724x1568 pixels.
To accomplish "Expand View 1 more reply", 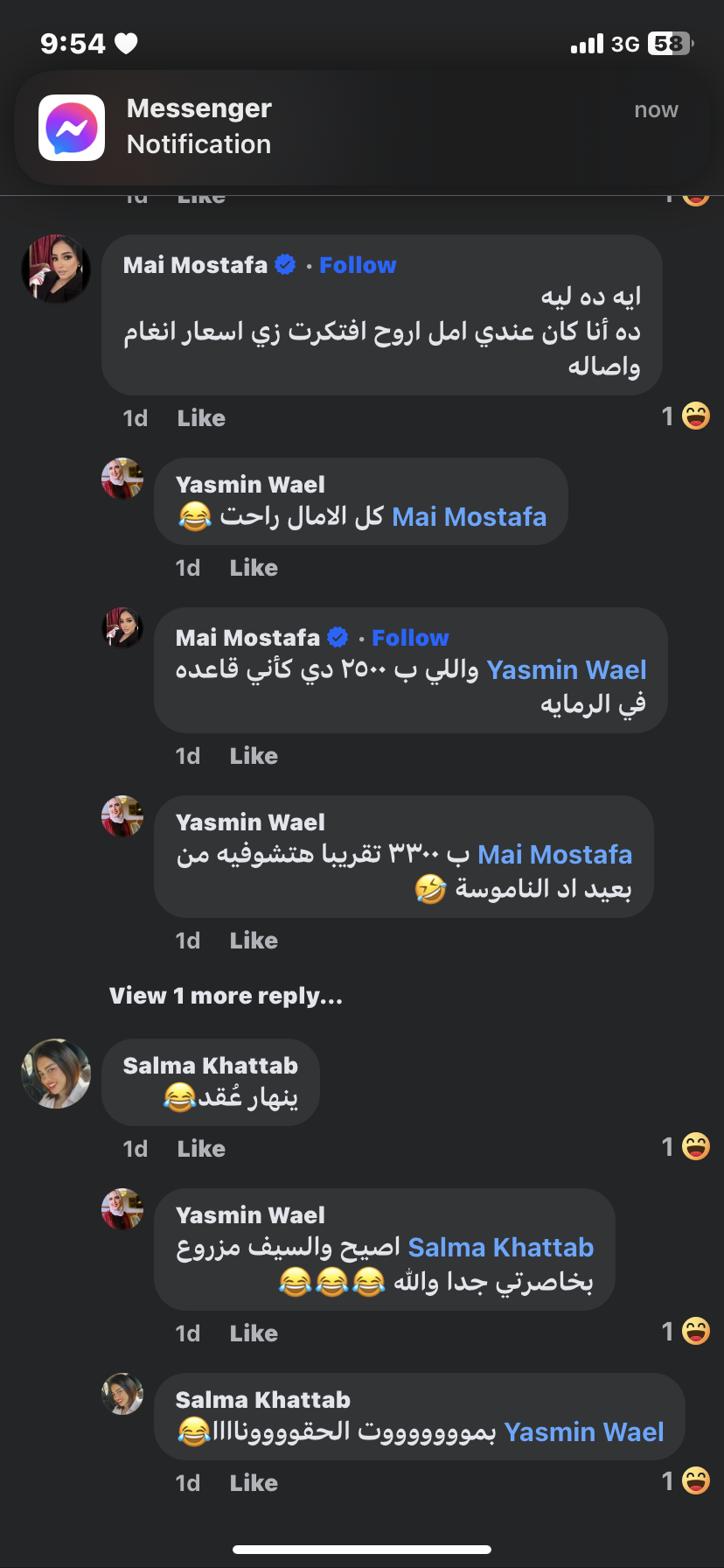I will (x=226, y=996).
